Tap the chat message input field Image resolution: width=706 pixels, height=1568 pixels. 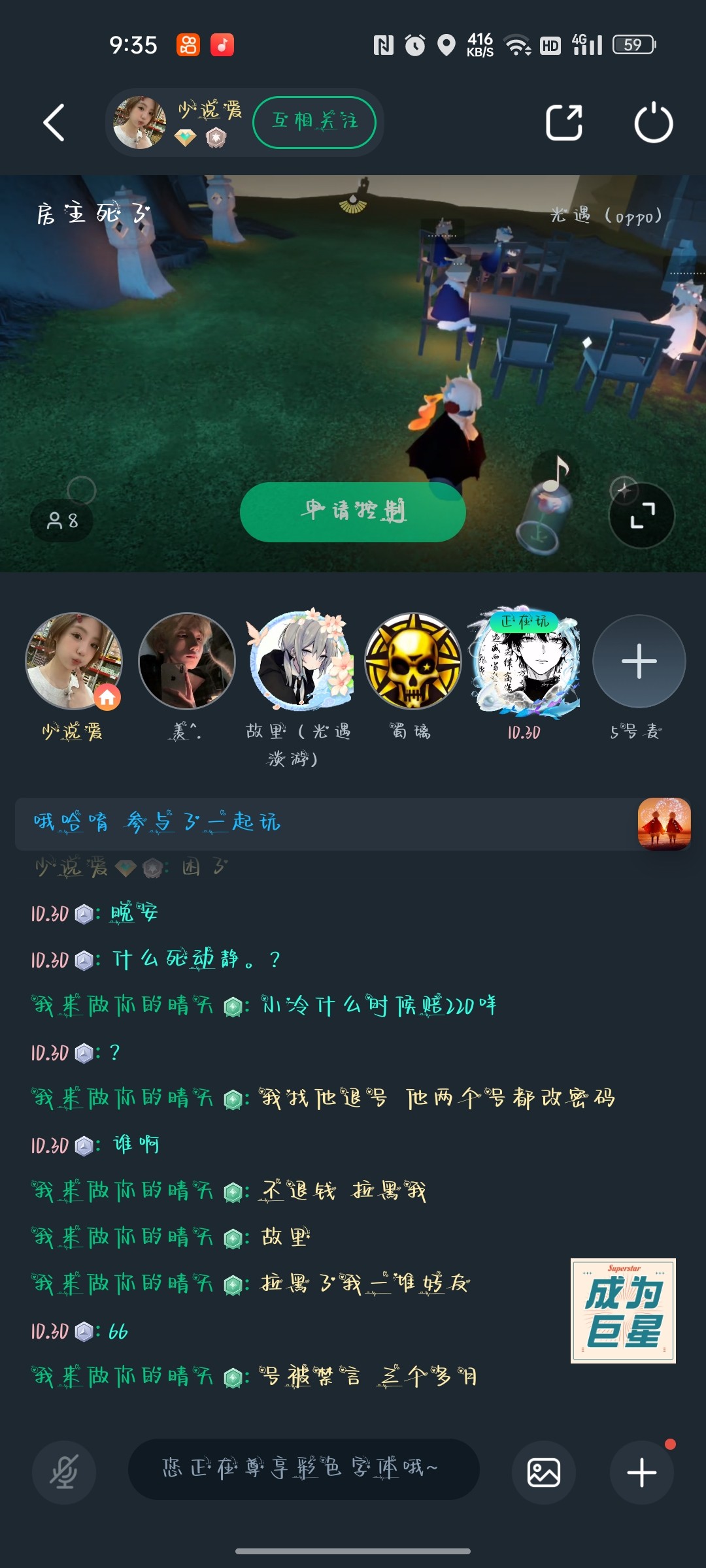[x=304, y=1469]
